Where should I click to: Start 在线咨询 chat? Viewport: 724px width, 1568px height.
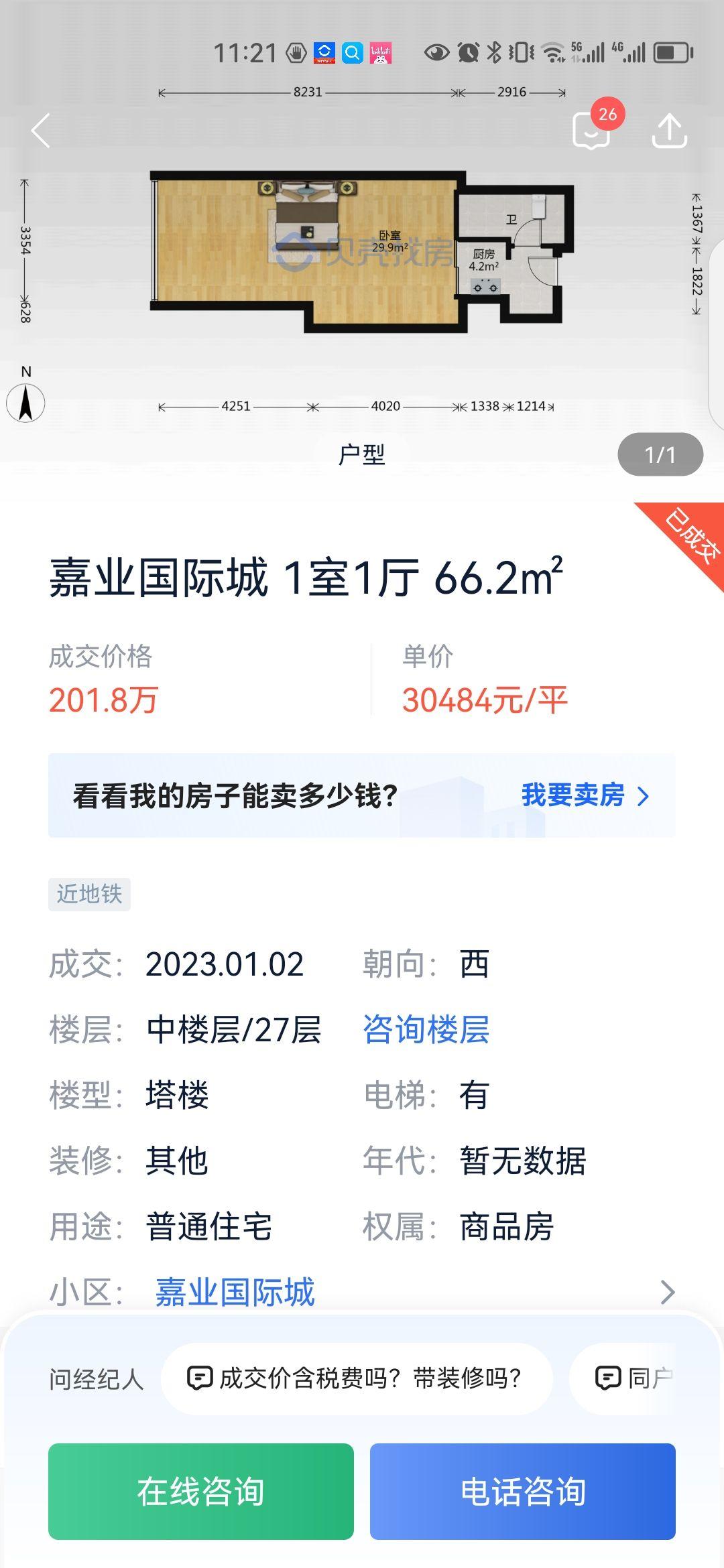coord(201,1492)
